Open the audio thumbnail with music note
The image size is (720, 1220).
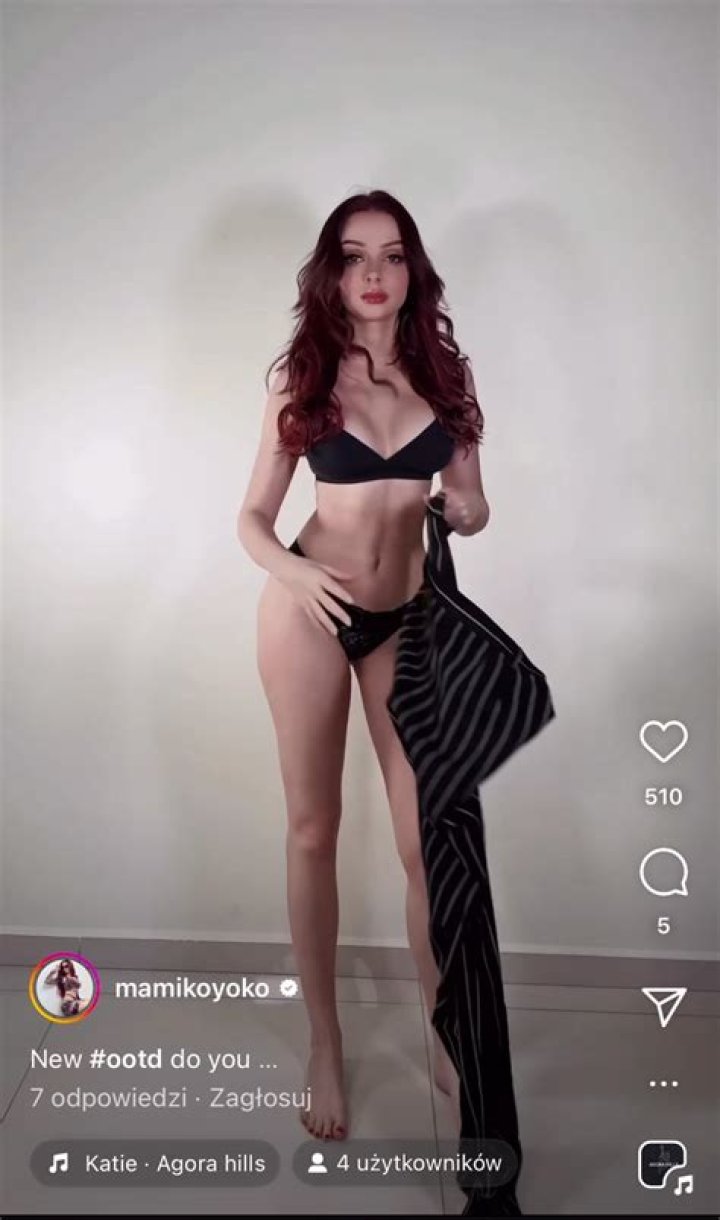pyautogui.click(x=663, y=1165)
